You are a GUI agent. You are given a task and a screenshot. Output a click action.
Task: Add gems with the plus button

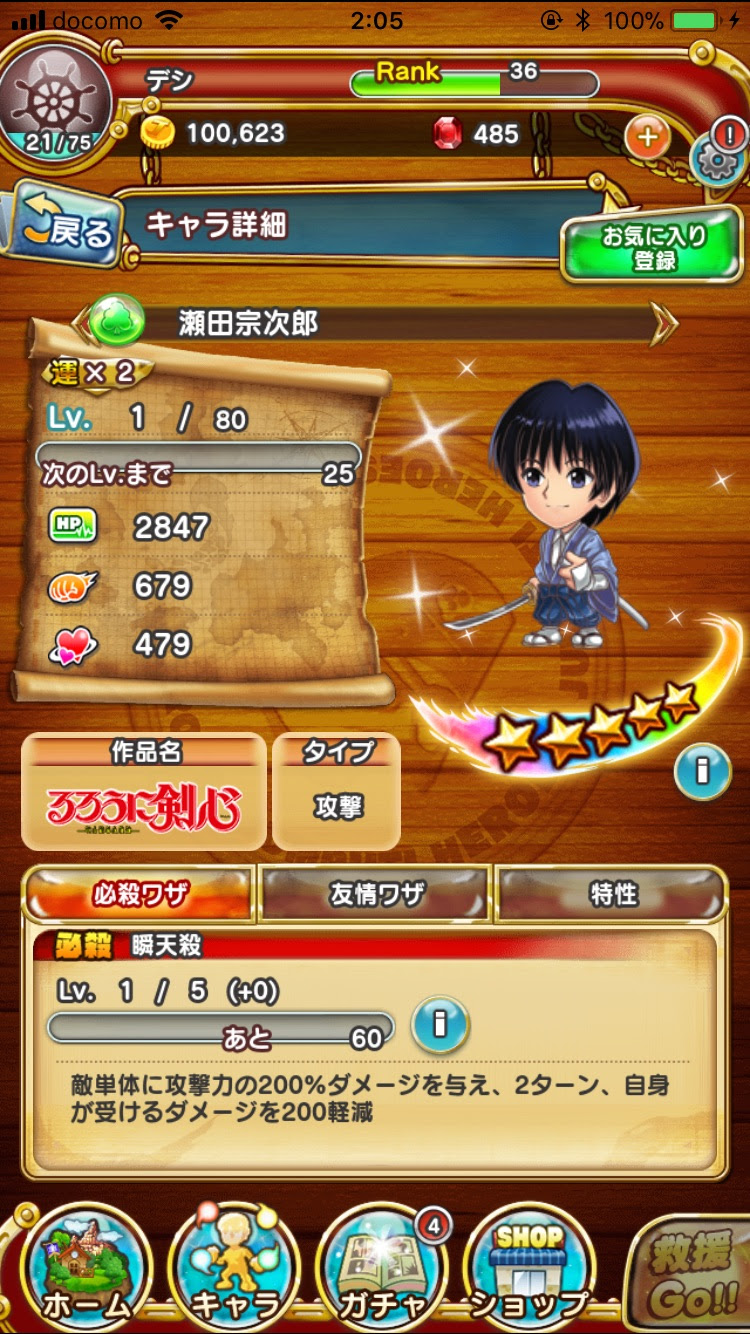[648, 136]
